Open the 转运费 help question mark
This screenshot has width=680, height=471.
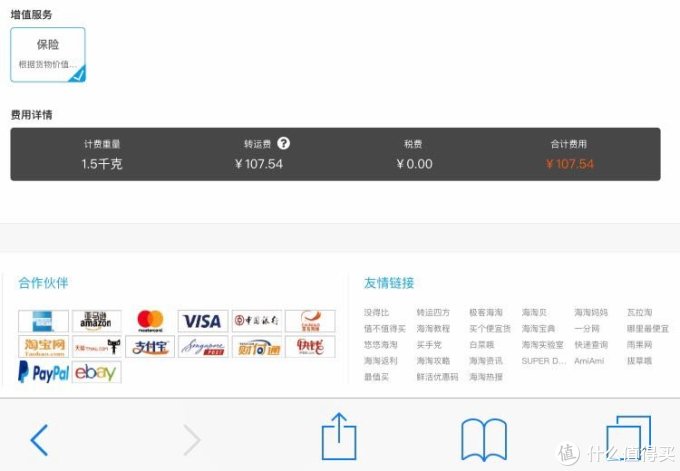point(284,144)
